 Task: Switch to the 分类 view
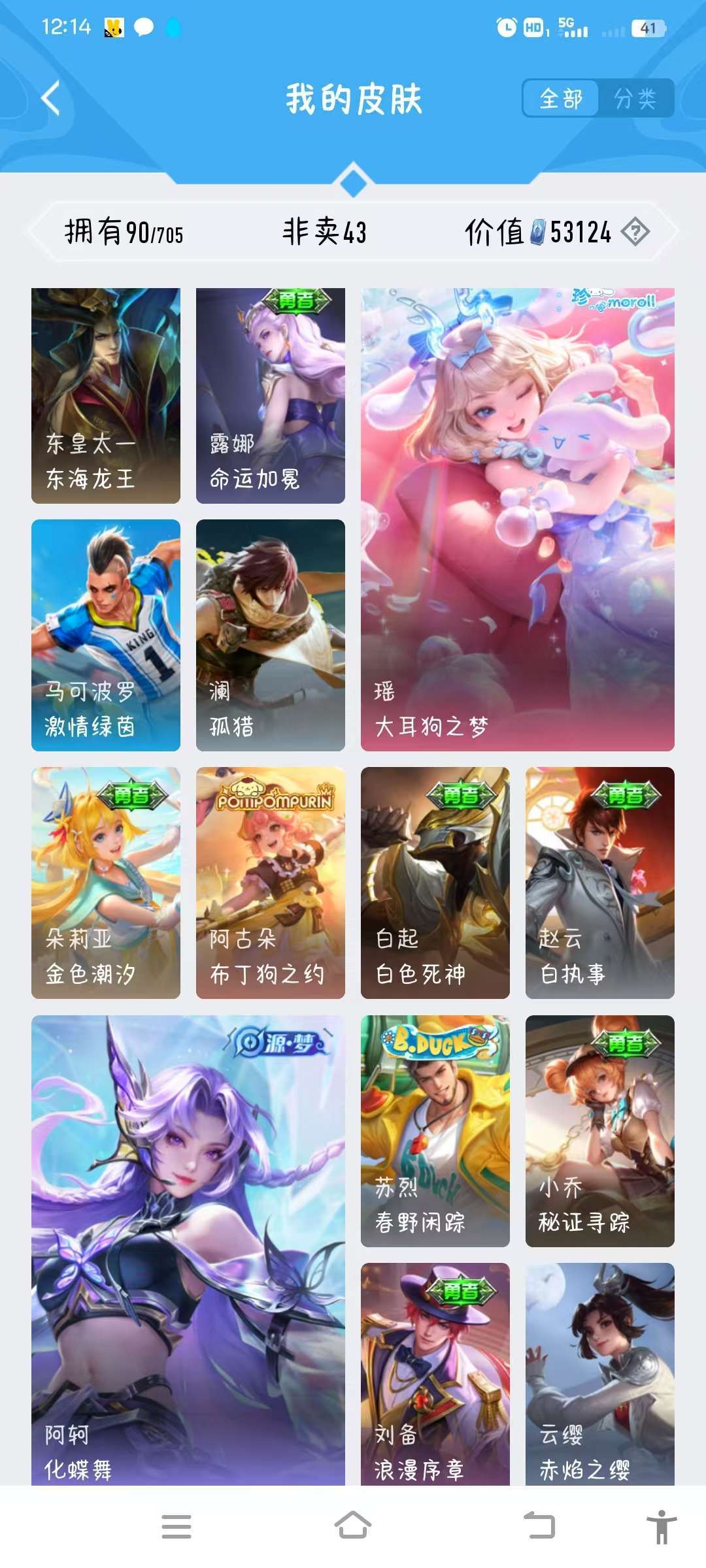pyautogui.click(x=635, y=99)
